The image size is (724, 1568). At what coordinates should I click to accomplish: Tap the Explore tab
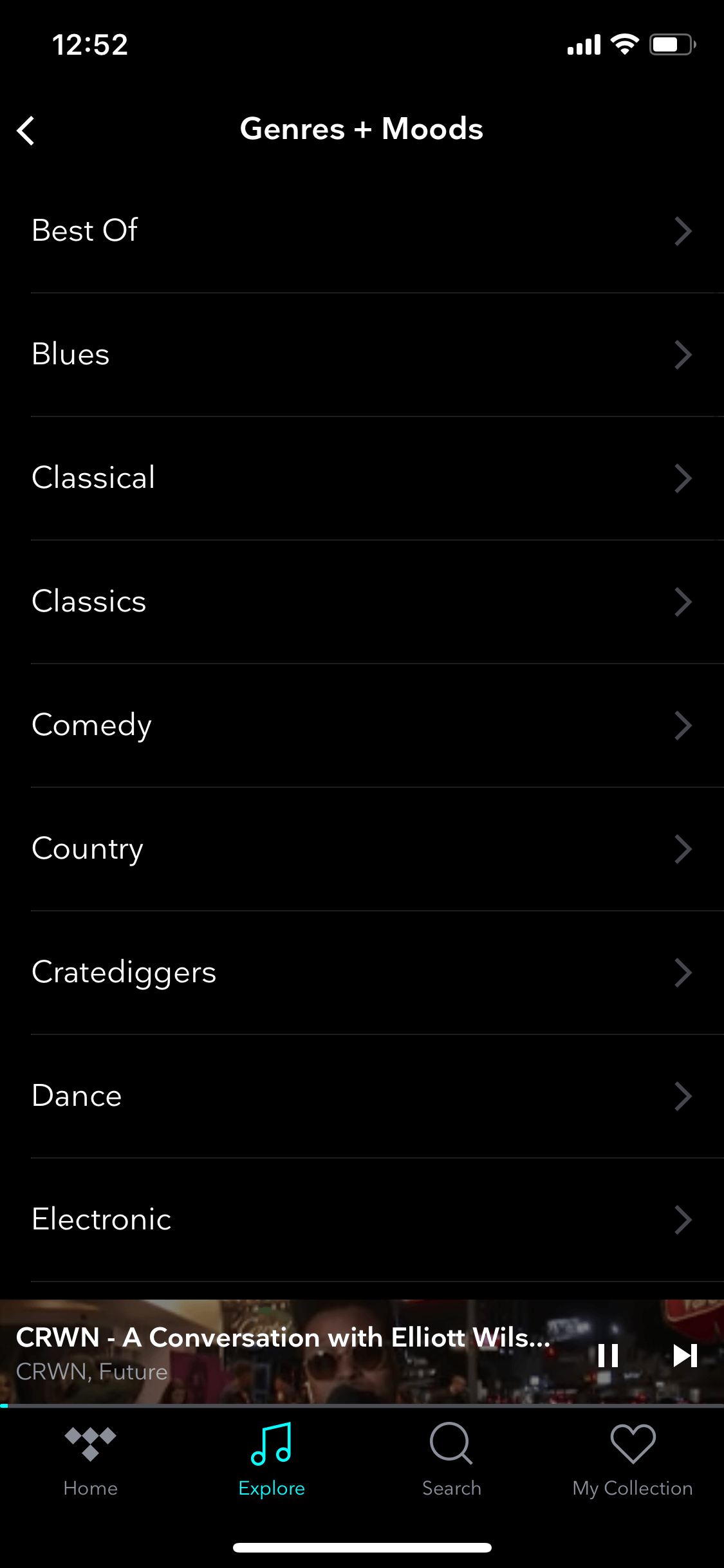[272, 1460]
